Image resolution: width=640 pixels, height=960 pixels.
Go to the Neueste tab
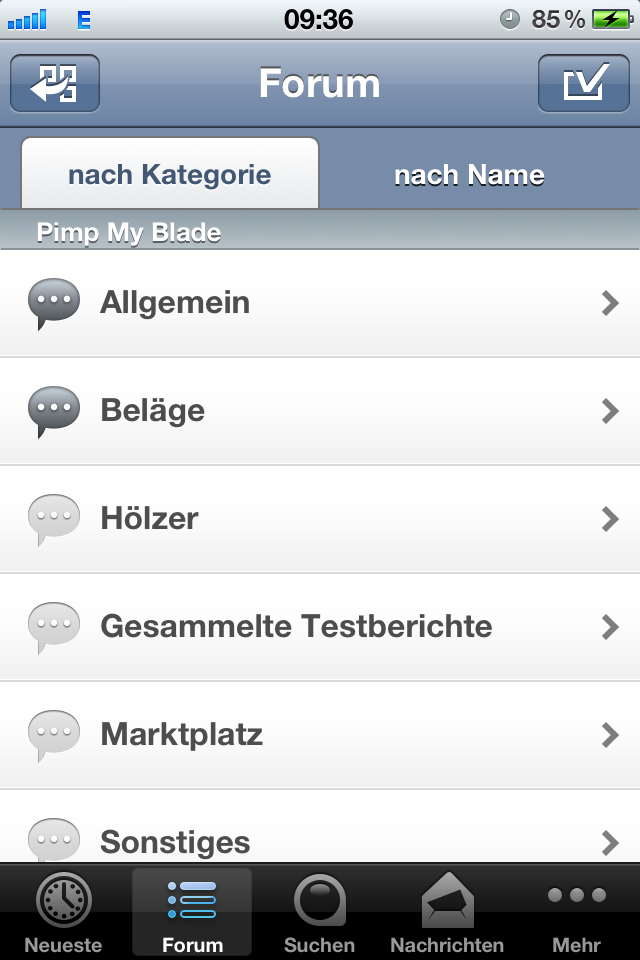[x=63, y=913]
